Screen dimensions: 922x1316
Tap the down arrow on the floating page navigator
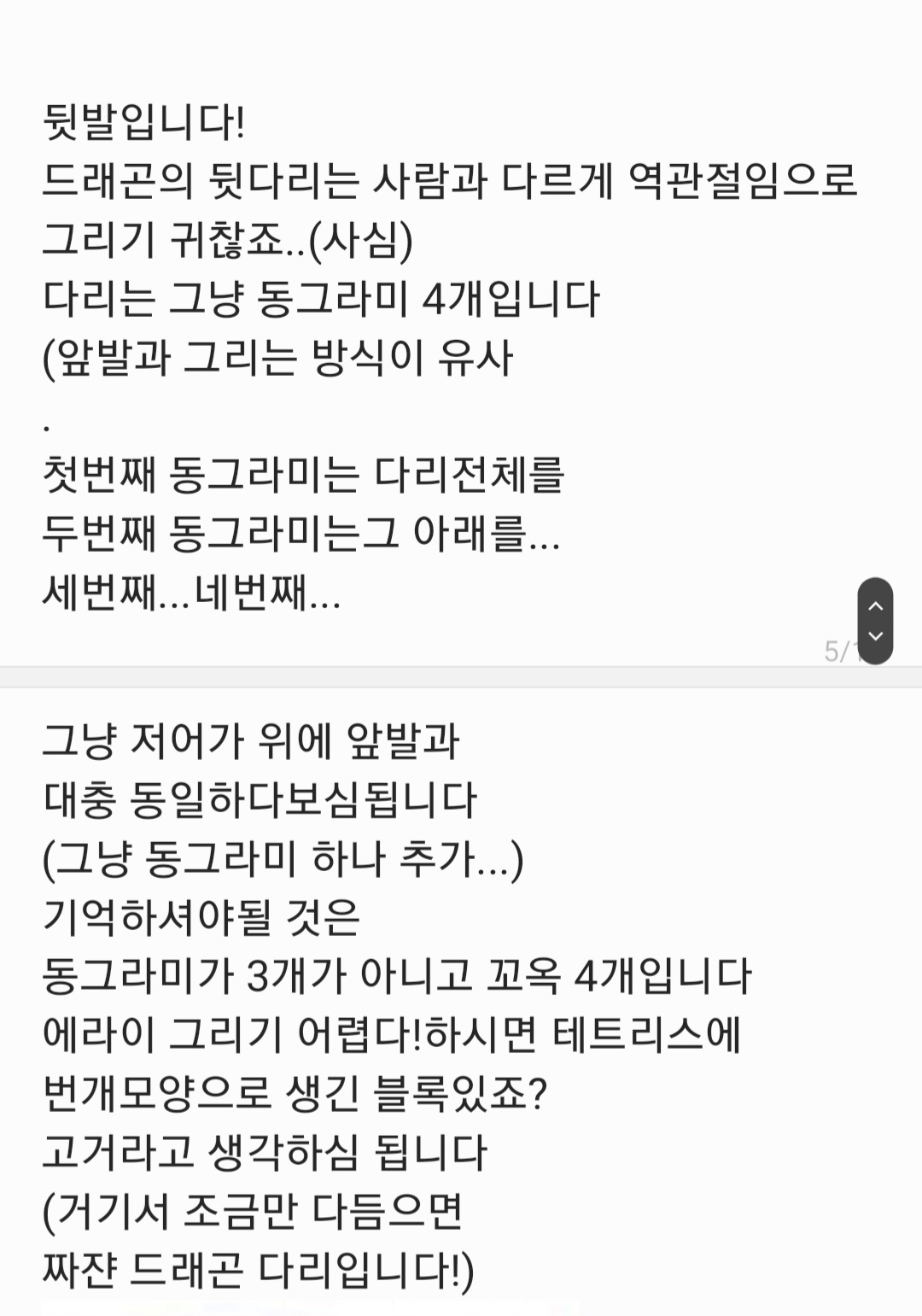pyautogui.click(x=875, y=636)
